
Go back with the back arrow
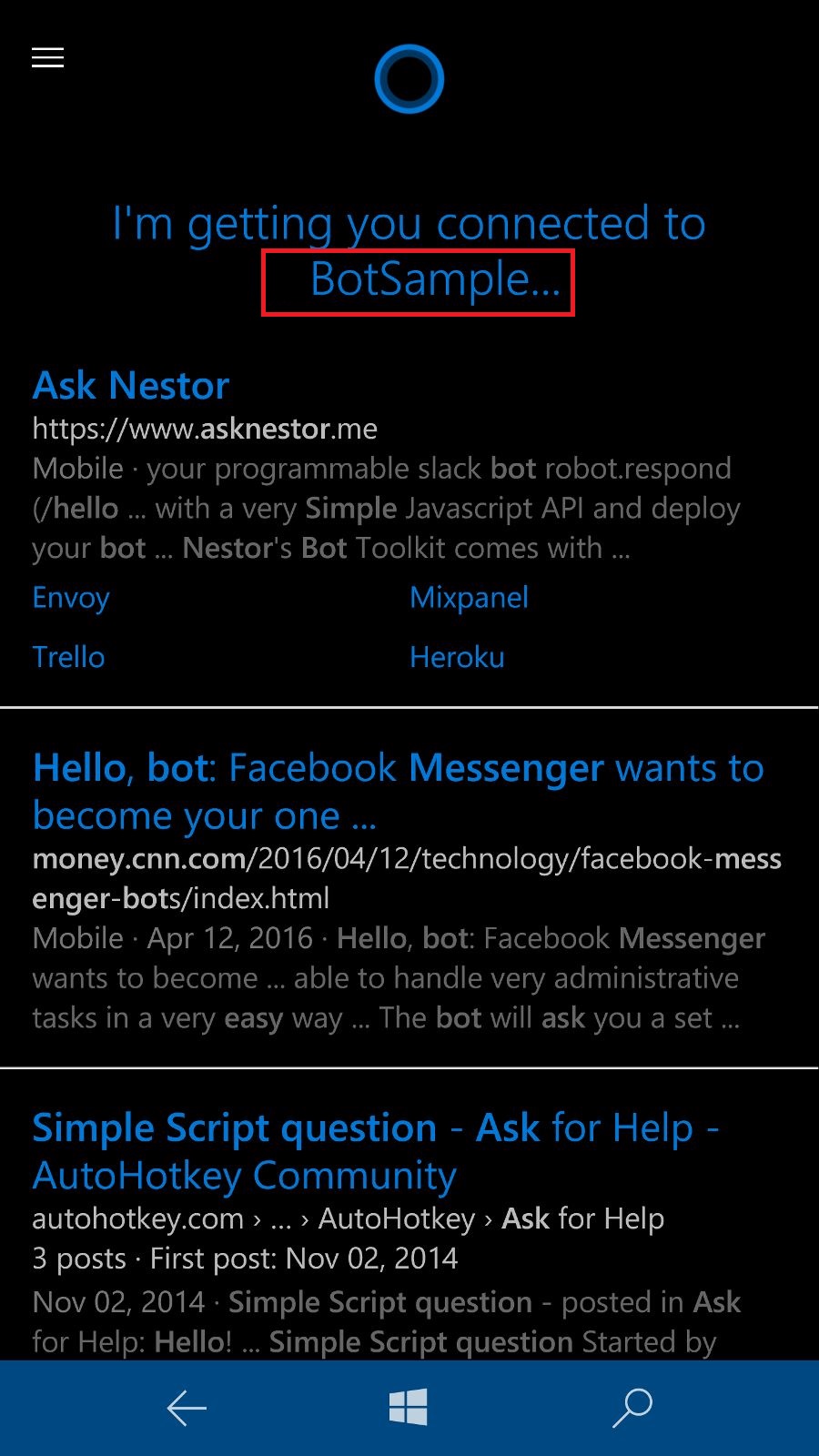[x=187, y=1408]
